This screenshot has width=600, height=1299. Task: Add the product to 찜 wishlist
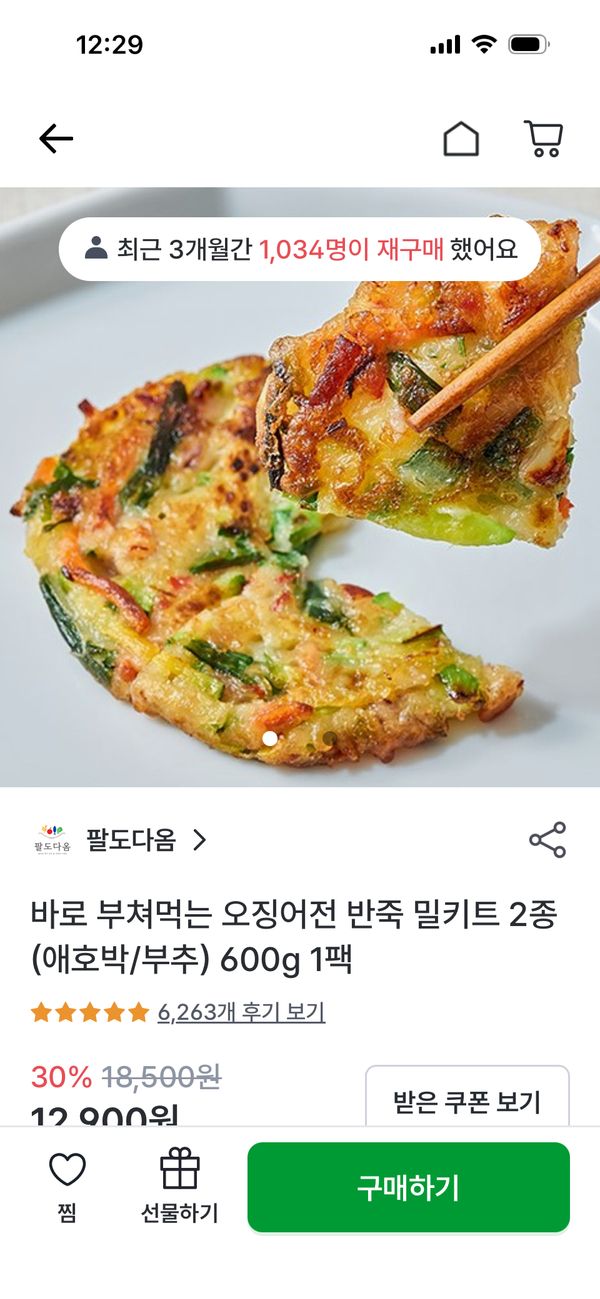(x=67, y=1187)
